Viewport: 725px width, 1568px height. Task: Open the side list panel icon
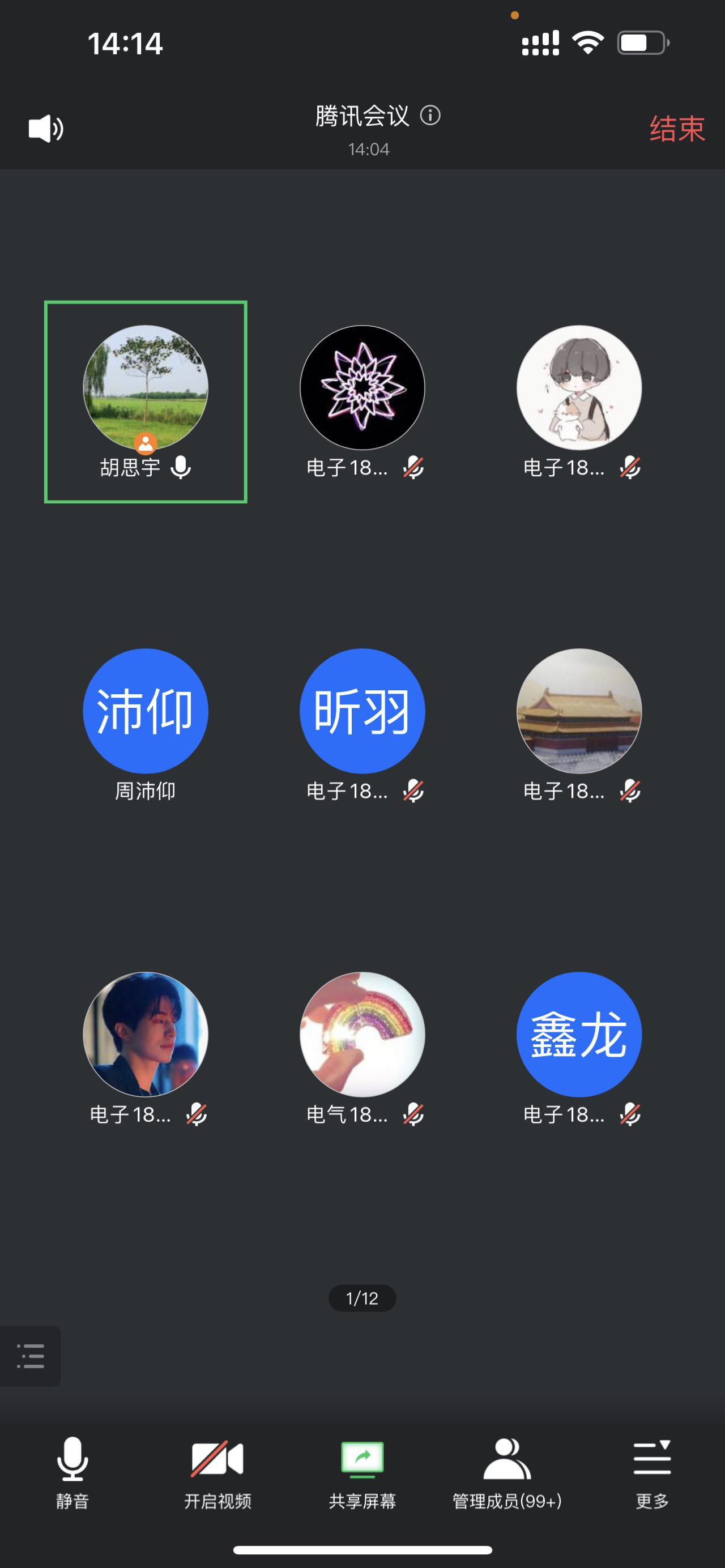[x=31, y=1356]
